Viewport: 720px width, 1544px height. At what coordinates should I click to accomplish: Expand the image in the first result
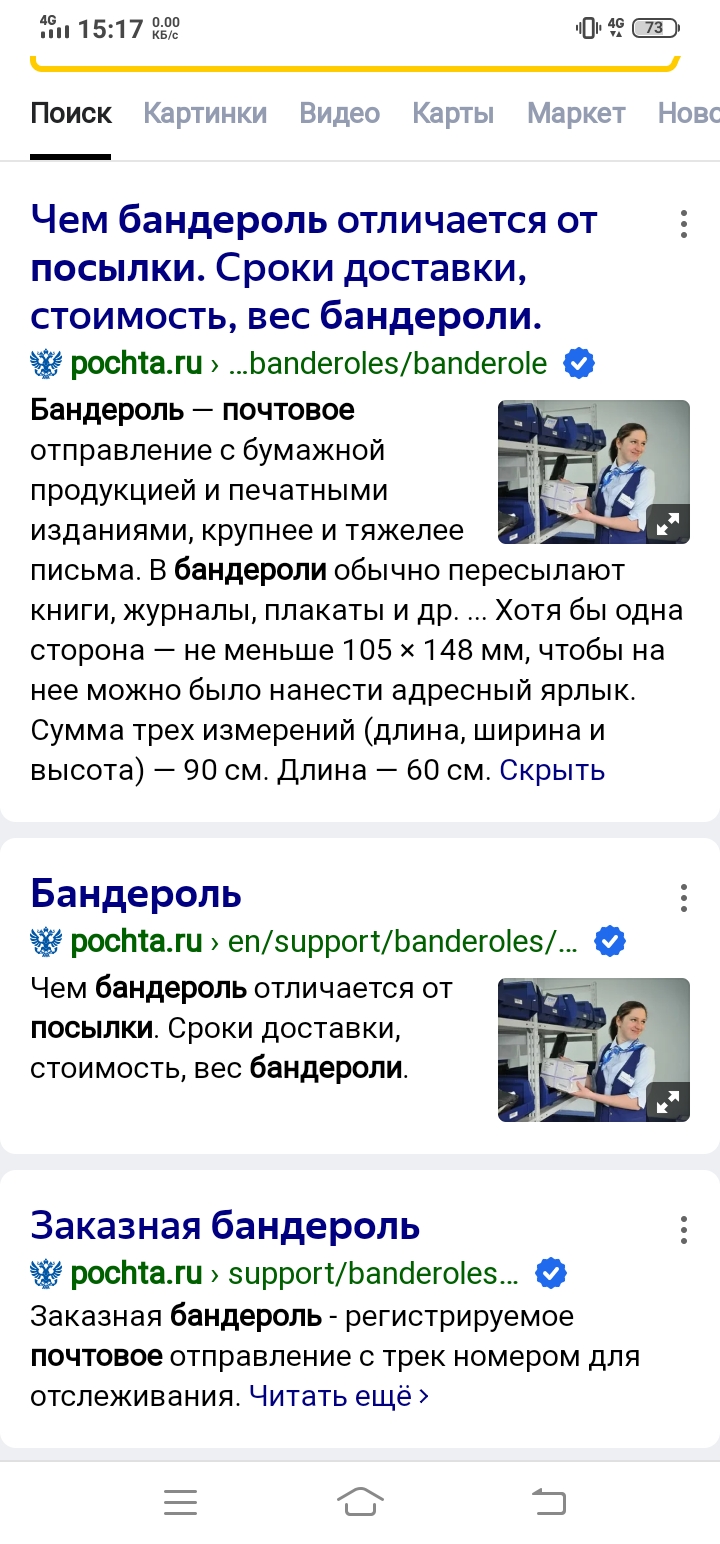pos(667,521)
